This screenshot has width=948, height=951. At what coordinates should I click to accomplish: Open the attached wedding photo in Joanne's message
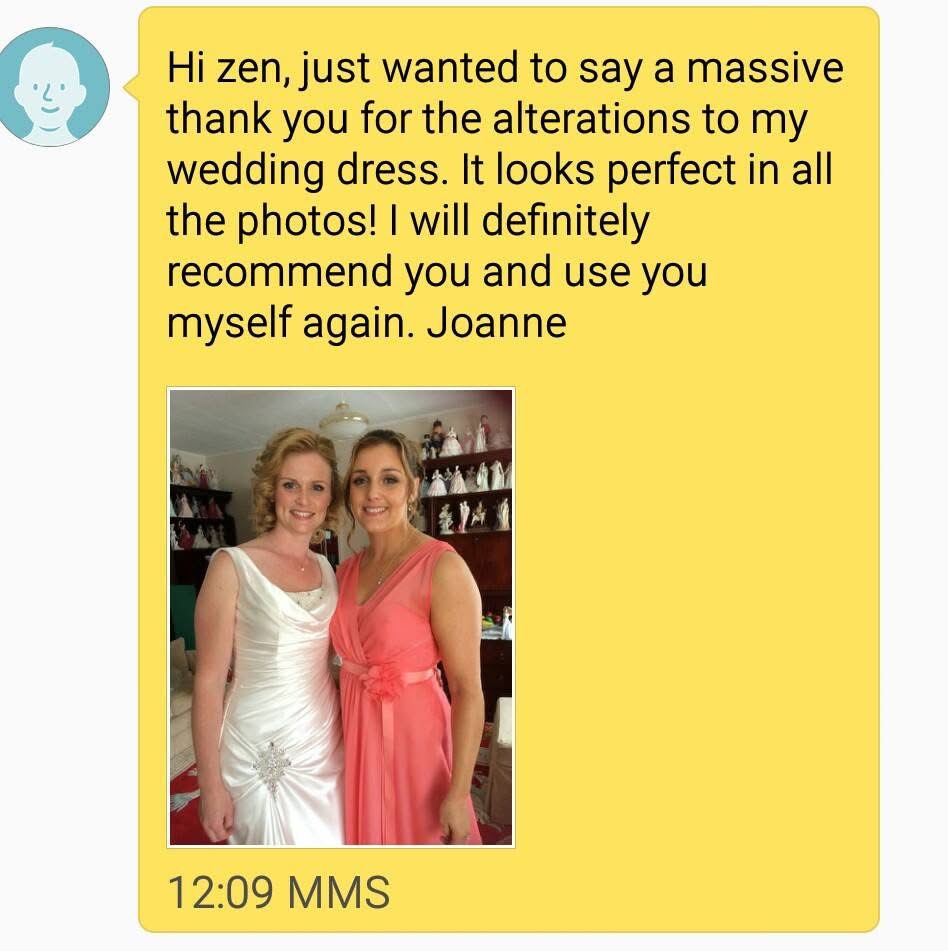click(341, 617)
